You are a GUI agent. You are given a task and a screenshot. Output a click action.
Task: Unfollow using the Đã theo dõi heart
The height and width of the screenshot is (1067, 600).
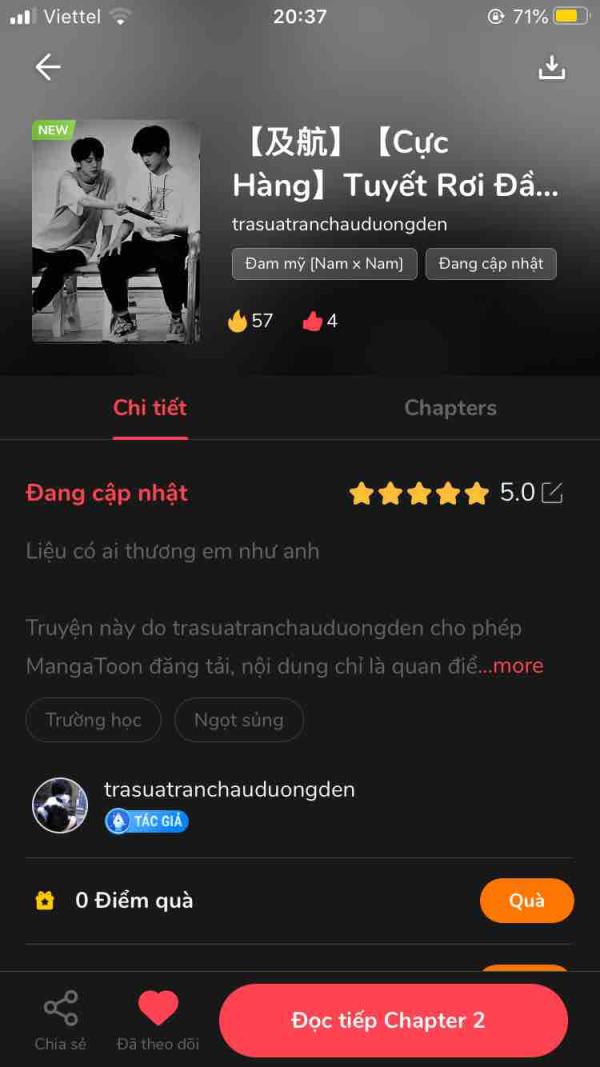coord(158,1018)
